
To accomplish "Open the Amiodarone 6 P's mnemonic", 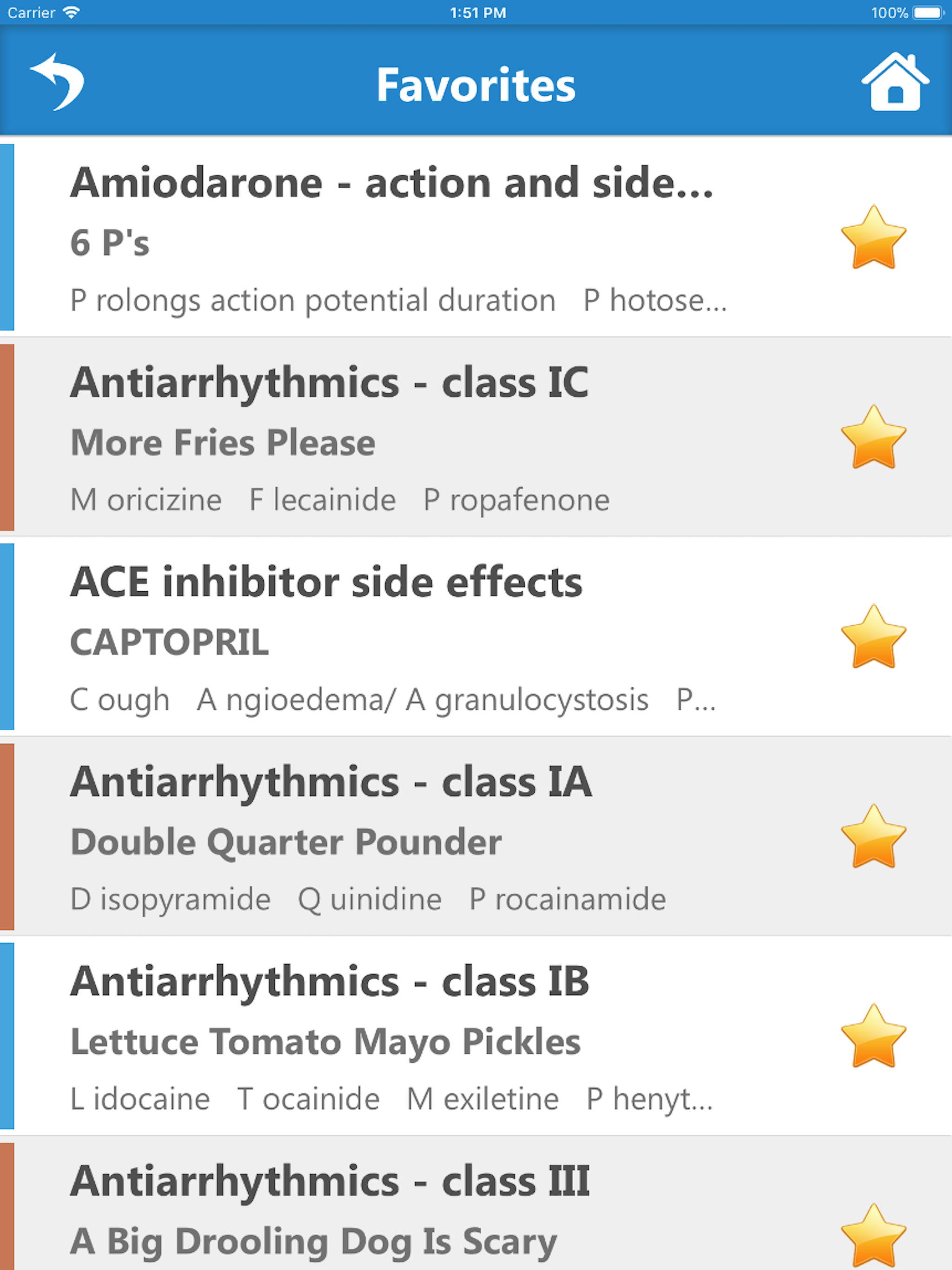I will [390, 238].
